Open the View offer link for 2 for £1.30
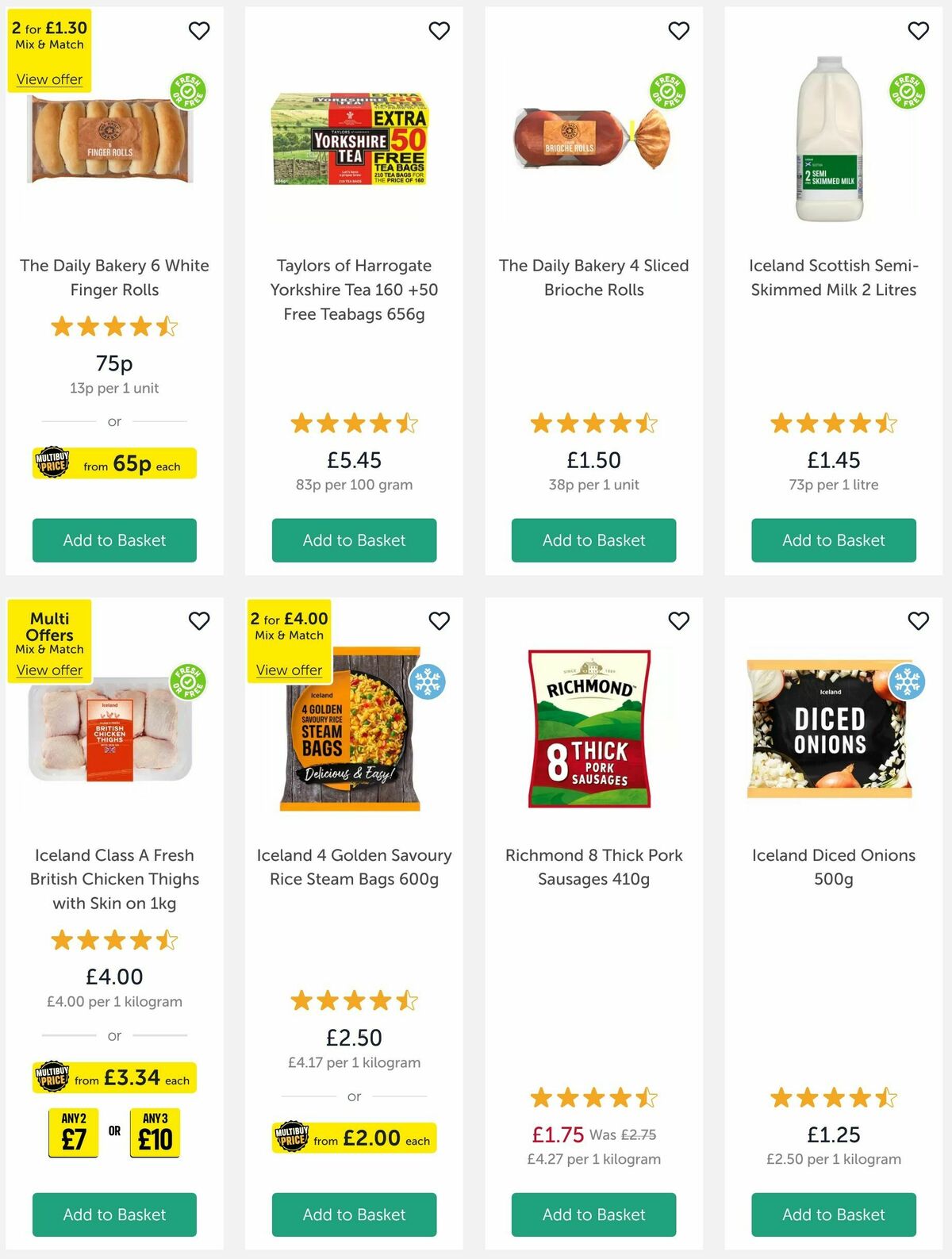Viewport: 952px width, 1259px height. 48,79
